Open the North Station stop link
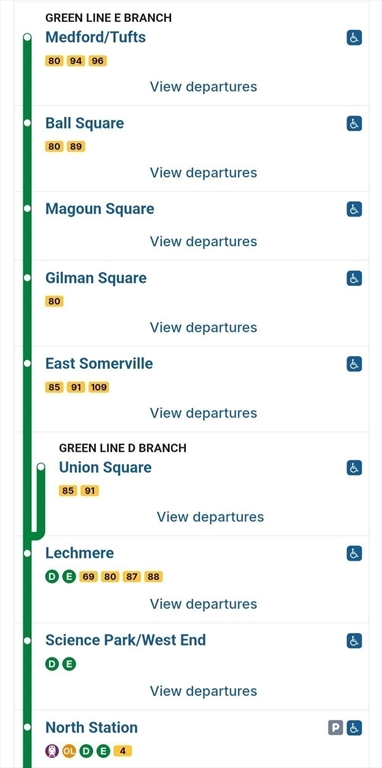Screen dimensions: 382x768 click(x=91, y=727)
